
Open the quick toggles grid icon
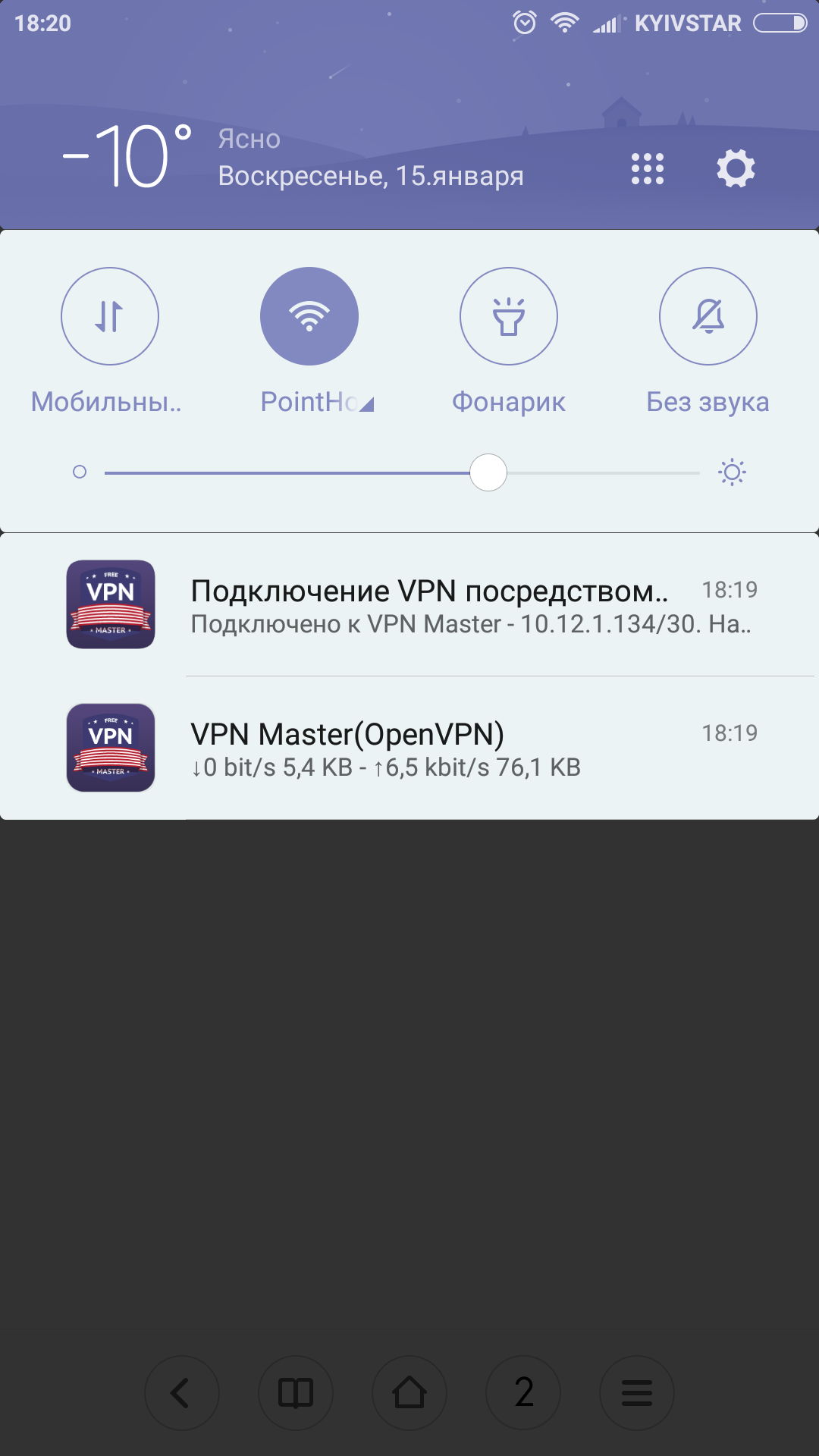pyautogui.click(x=648, y=168)
